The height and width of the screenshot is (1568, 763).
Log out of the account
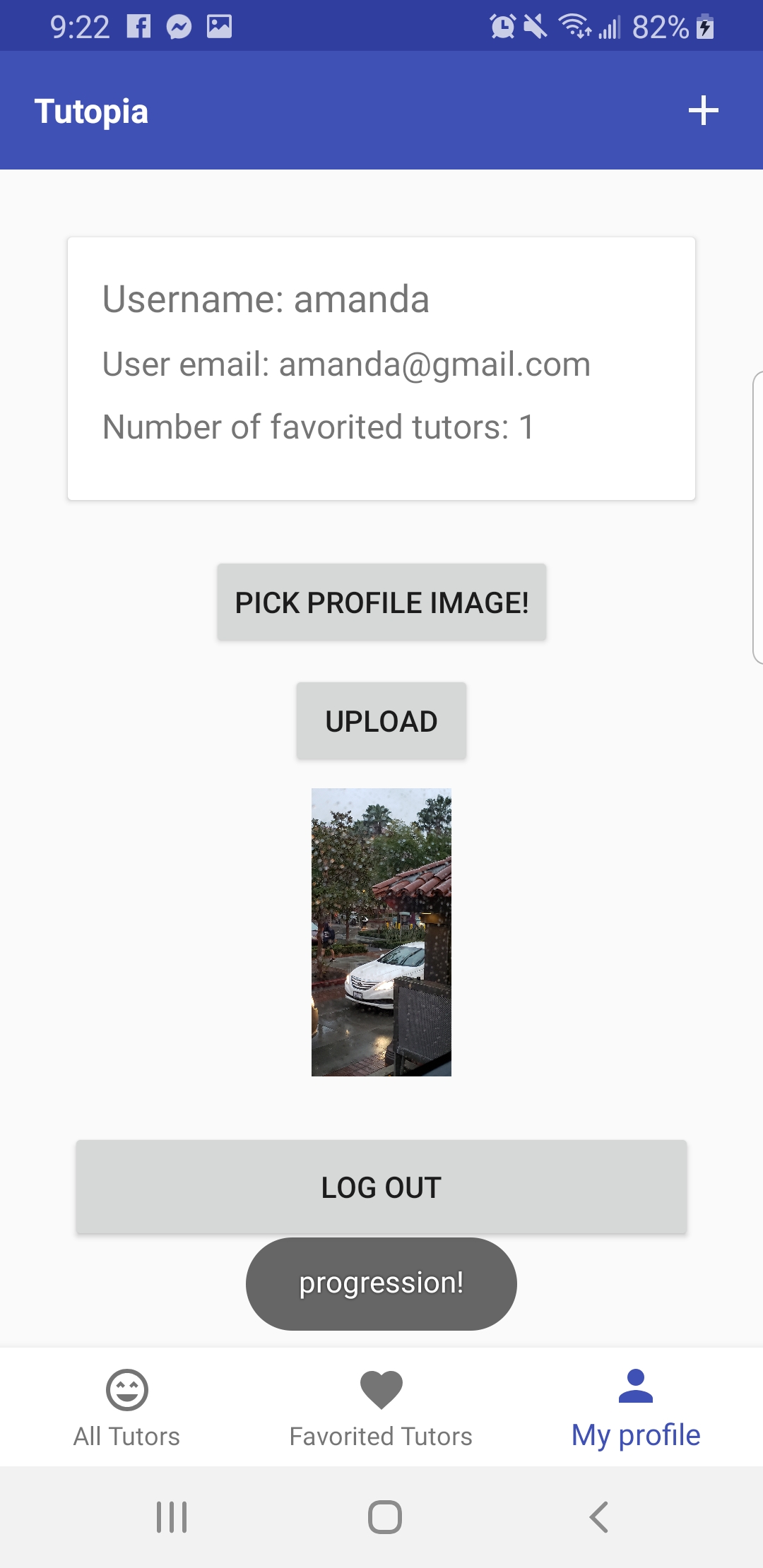pos(381,1187)
